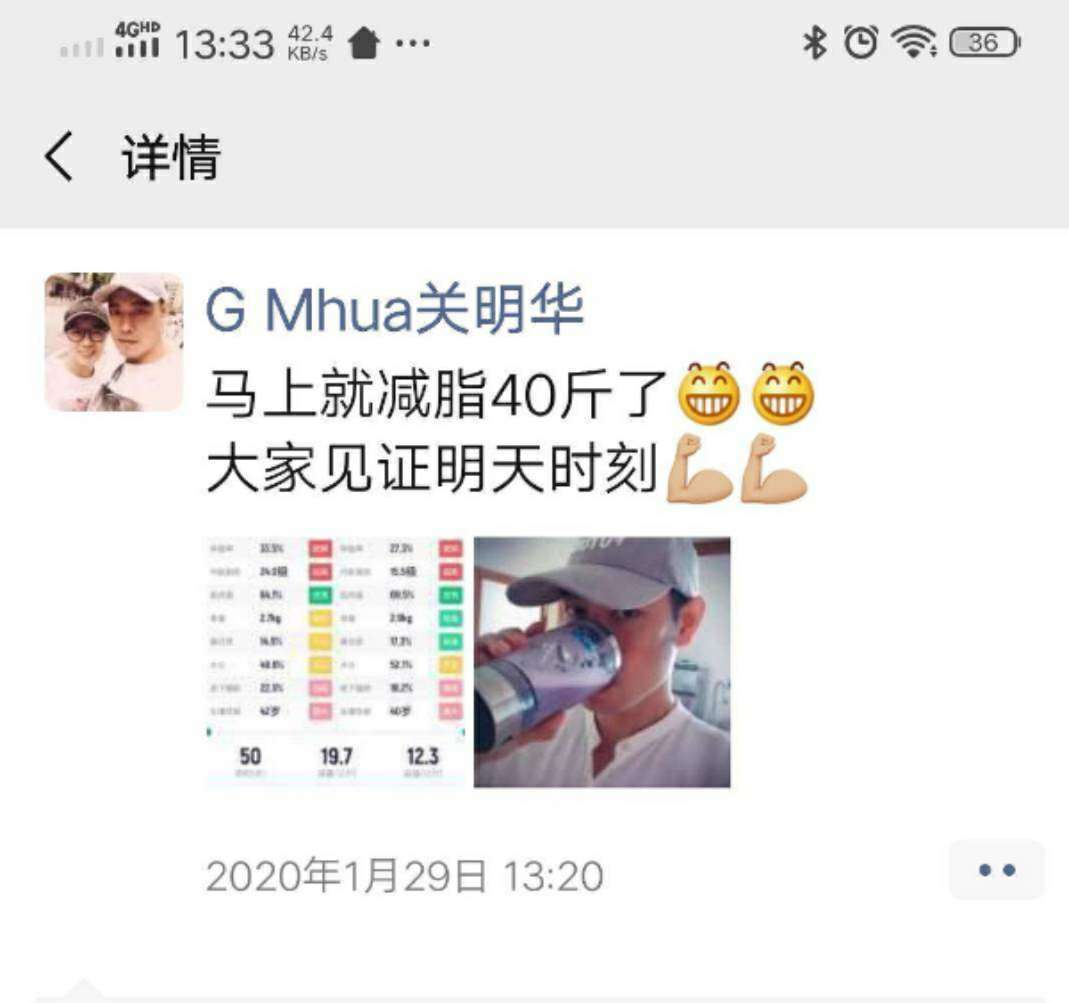The image size is (1069, 1003).
Task: View the body data chart image
Action: coord(336,662)
